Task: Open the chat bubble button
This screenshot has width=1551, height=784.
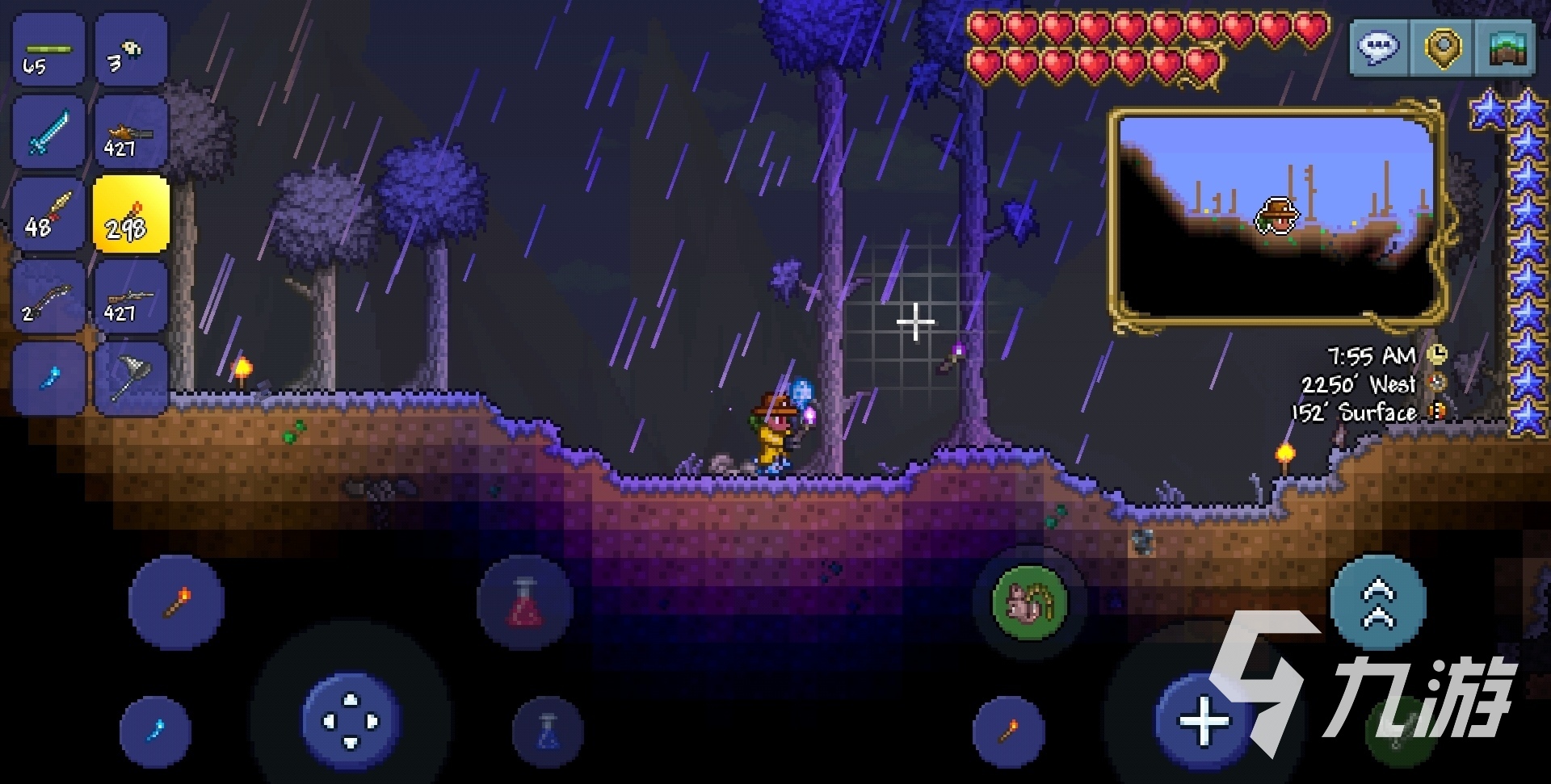Action: [x=1379, y=47]
